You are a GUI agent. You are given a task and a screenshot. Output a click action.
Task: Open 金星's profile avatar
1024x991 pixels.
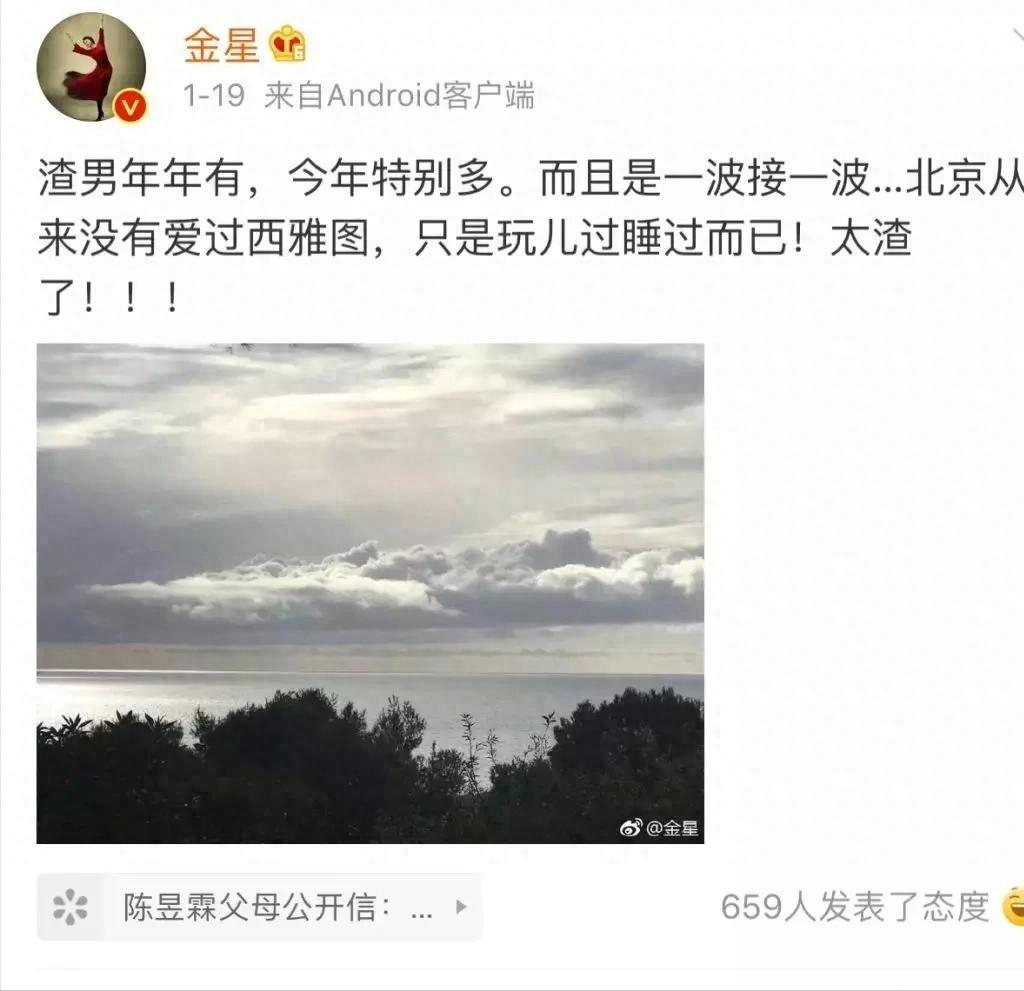coord(91,67)
